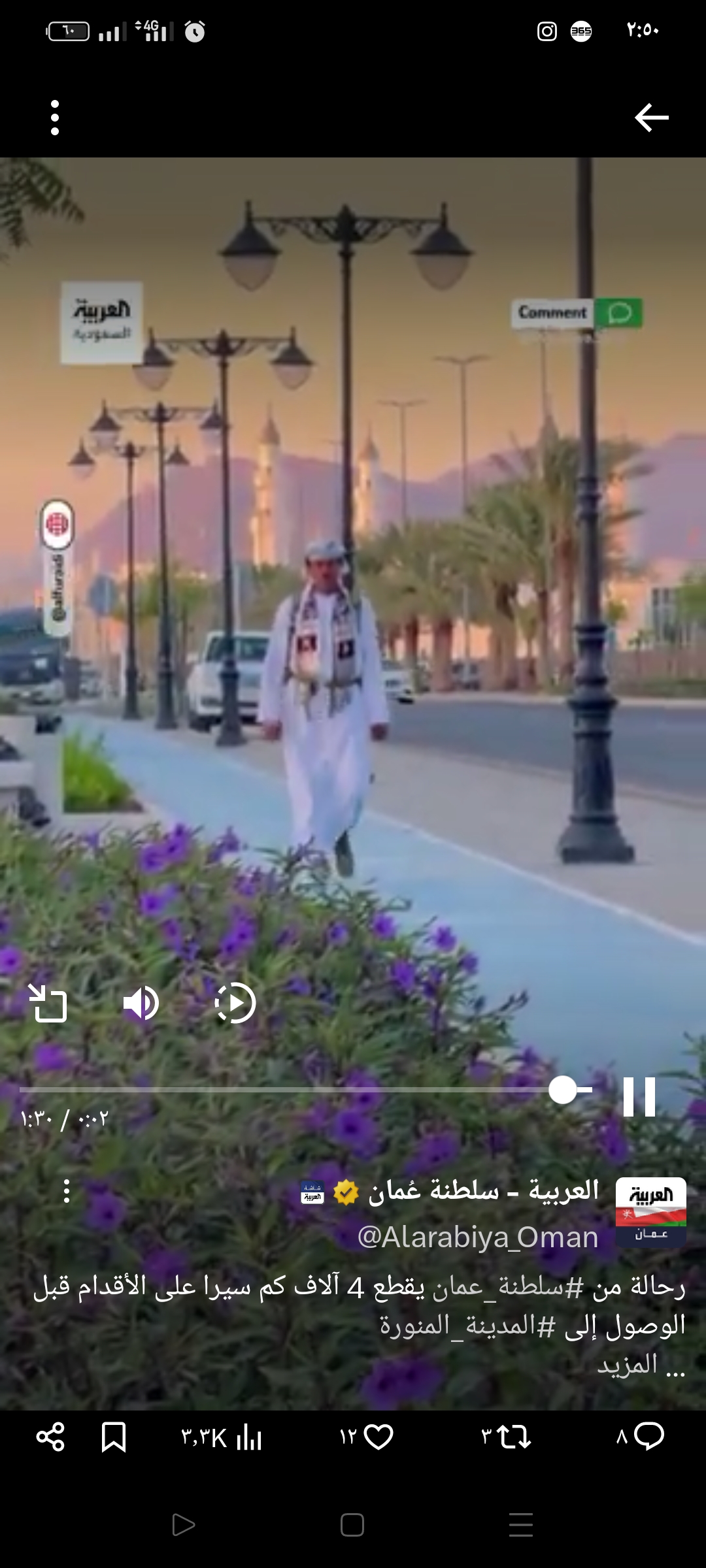The height and width of the screenshot is (1568, 706).
Task: Open the post options menu
Action: click(66, 1191)
